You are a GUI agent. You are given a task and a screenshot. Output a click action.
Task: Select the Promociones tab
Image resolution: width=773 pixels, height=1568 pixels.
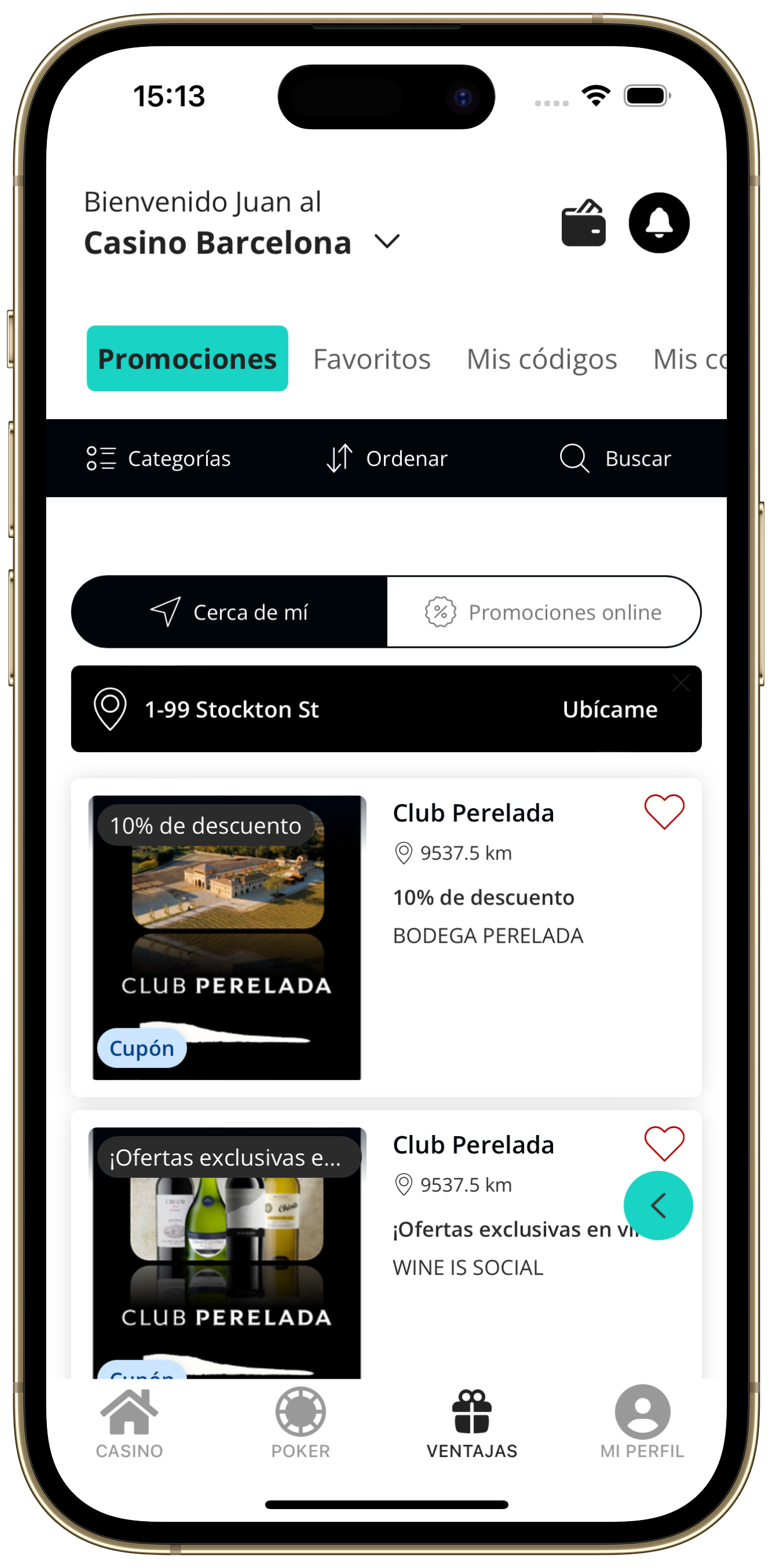pos(187,359)
